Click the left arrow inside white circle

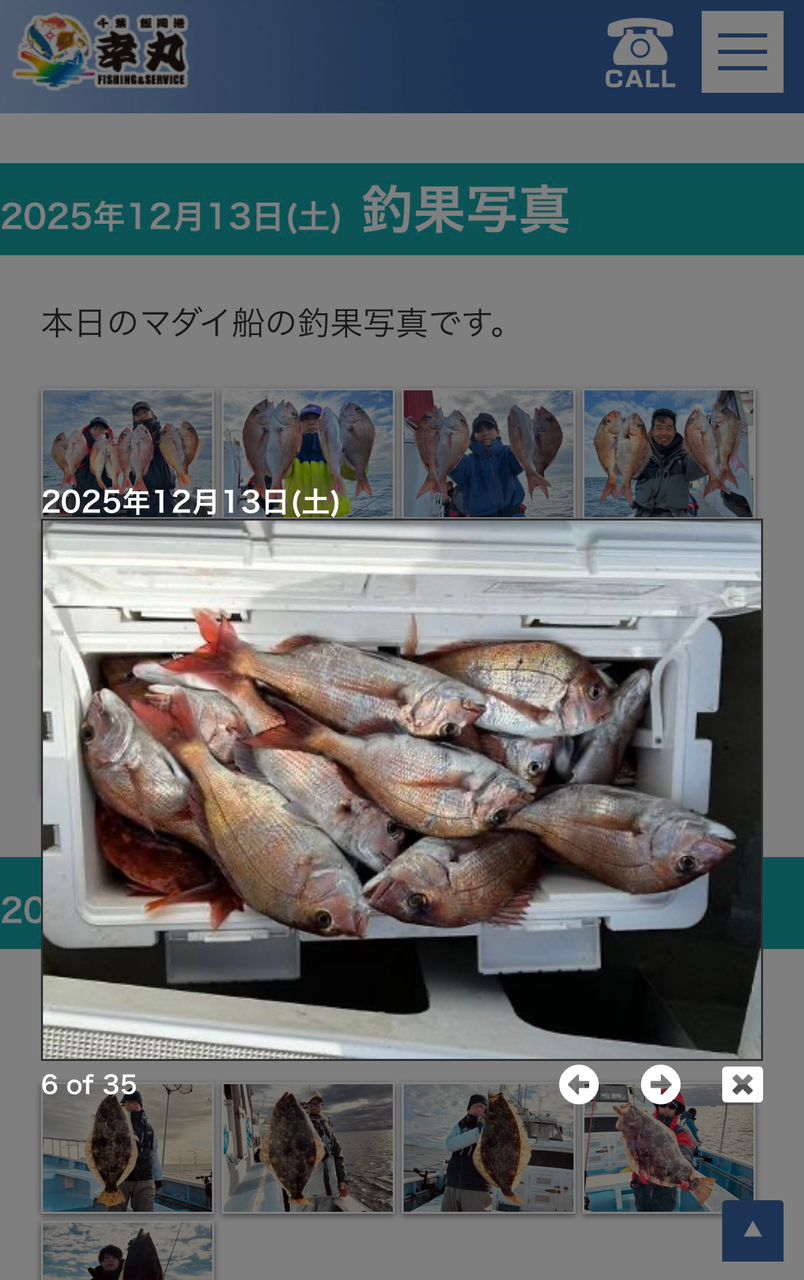pyautogui.click(x=581, y=1083)
